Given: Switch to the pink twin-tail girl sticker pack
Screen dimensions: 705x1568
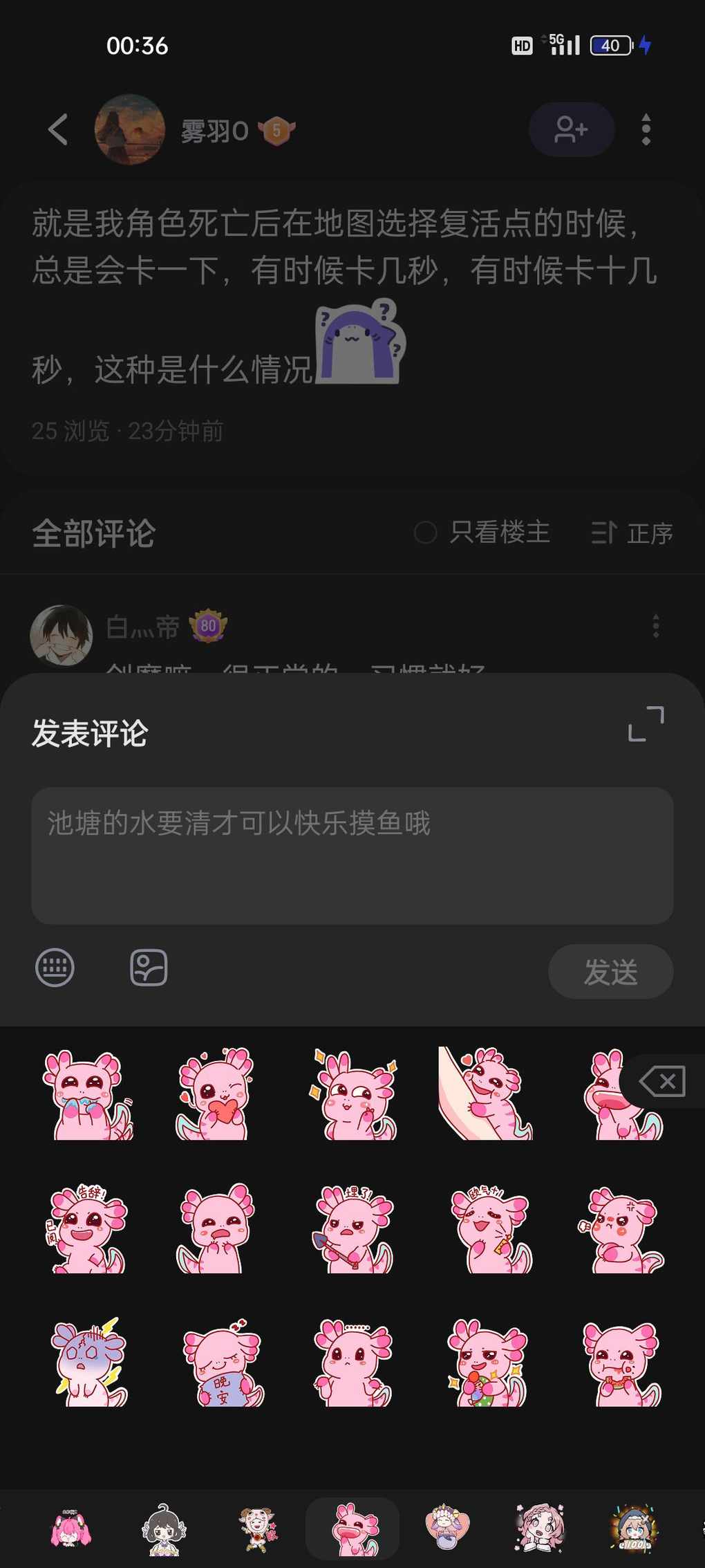Looking at the screenshot, I should (x=70, y=1528).
